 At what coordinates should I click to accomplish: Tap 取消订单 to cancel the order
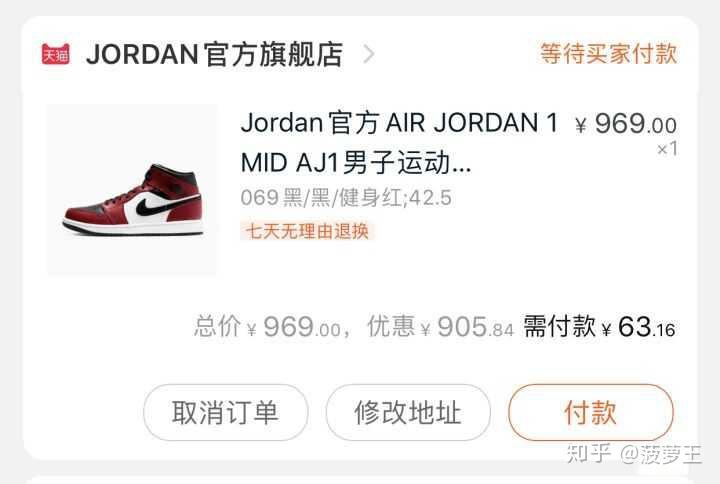tap(224, 412)
